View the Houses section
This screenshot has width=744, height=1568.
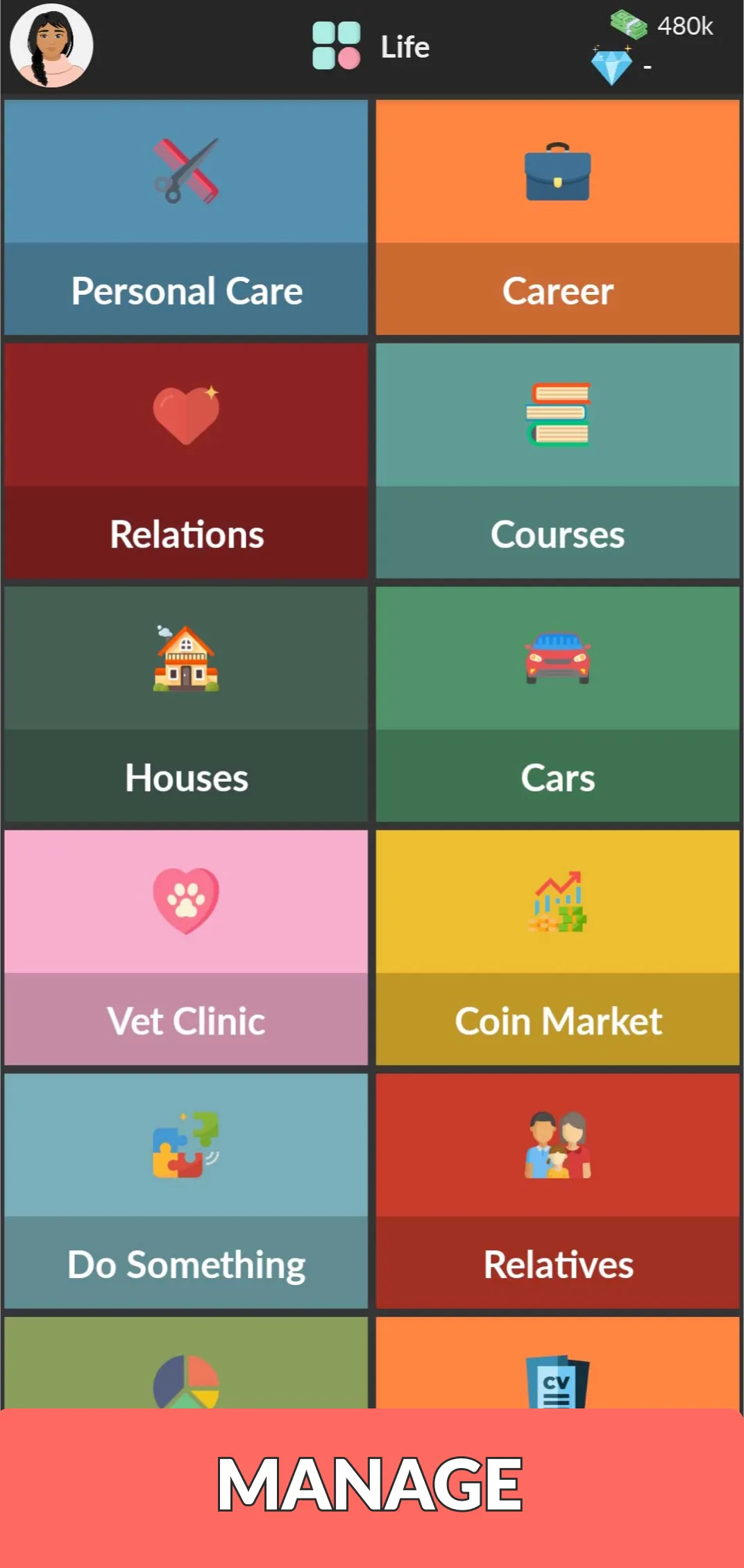coord(186,704)
